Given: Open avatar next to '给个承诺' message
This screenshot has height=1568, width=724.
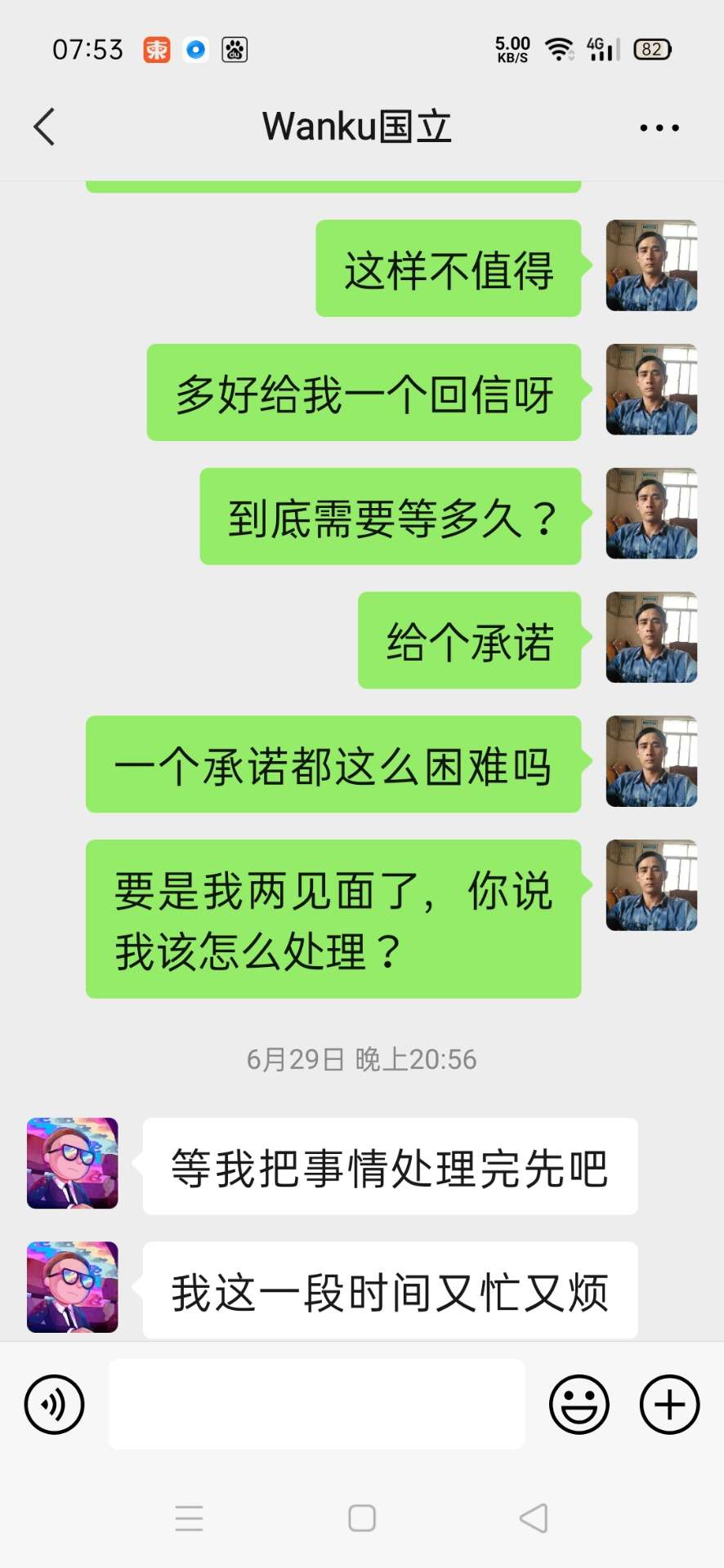Looking at the screenshot, I should click(651, 638).
